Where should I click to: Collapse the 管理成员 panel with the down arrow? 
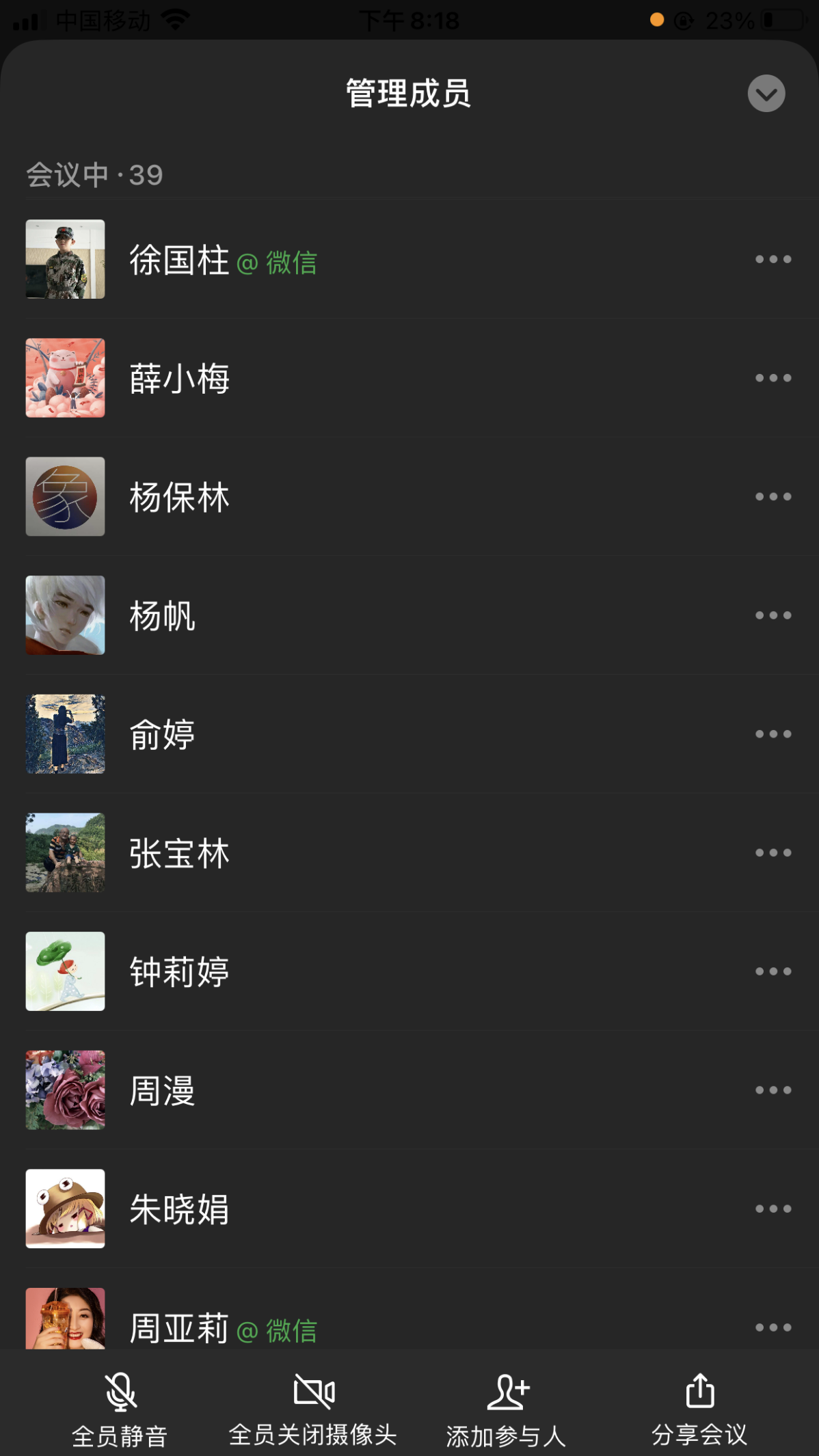coord(766,94)
